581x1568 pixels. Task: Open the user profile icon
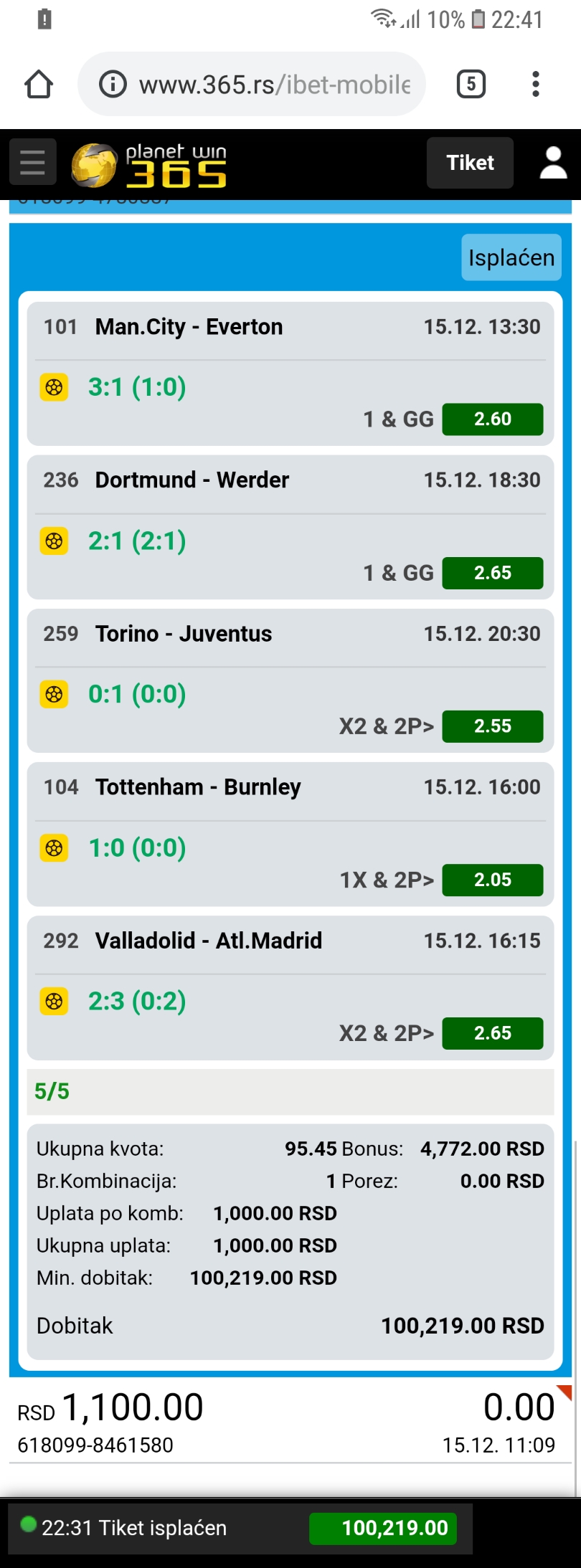click(x=553, y=163)
